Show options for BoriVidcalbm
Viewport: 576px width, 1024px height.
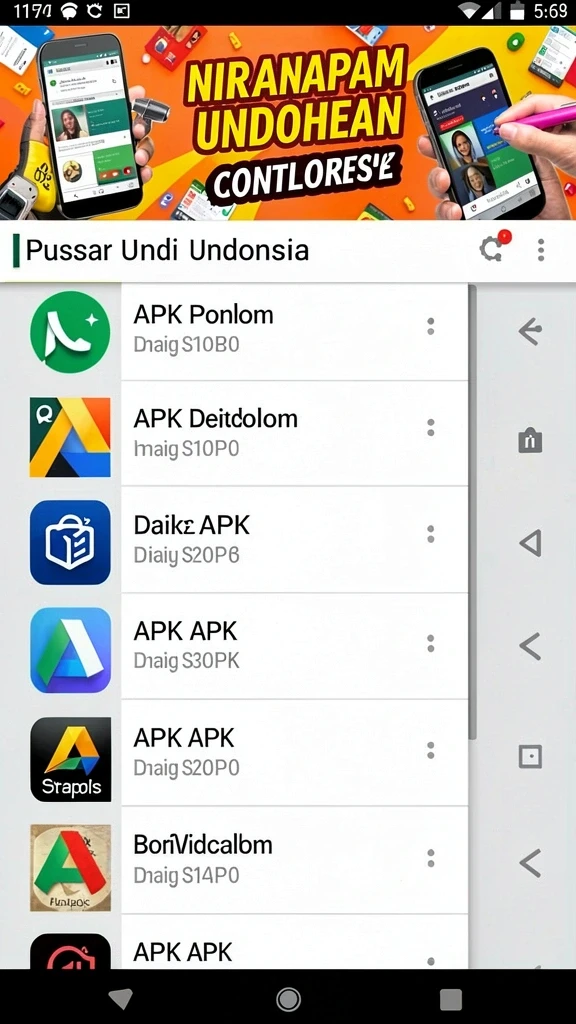(430, 858)
